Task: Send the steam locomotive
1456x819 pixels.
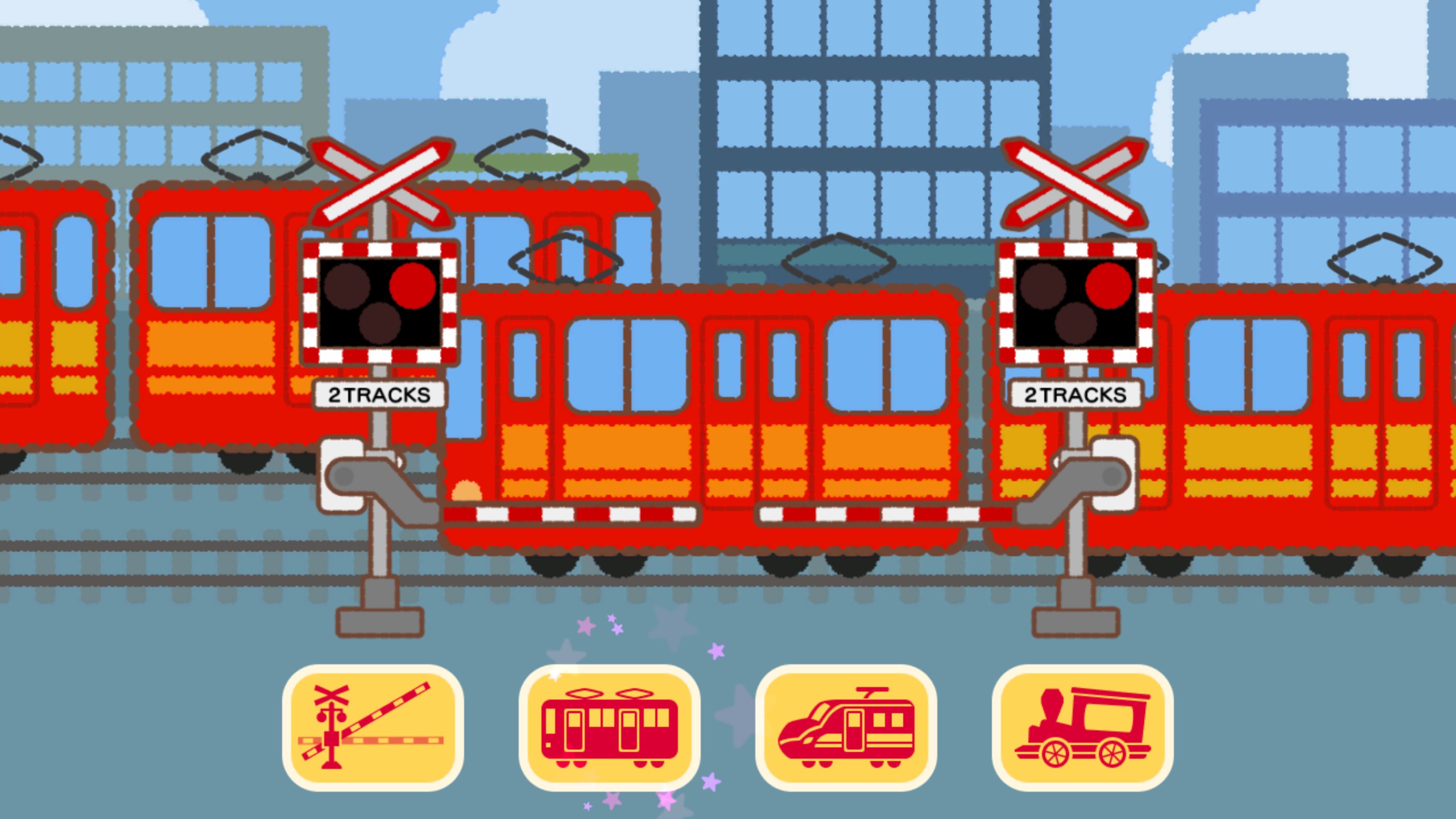Action: tap(1082, 727)
